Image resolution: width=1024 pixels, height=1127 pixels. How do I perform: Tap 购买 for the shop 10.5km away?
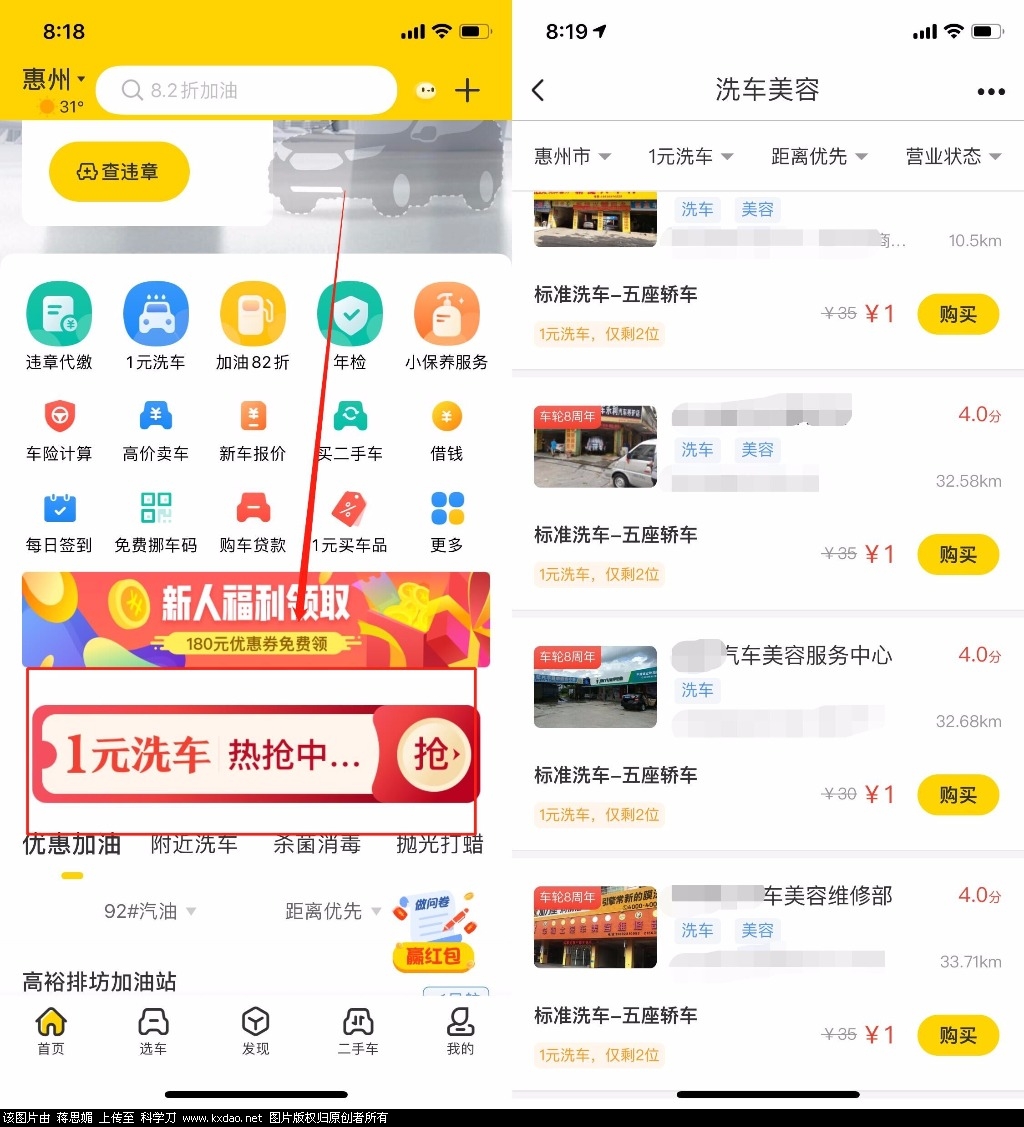click(x=957, y=314)
